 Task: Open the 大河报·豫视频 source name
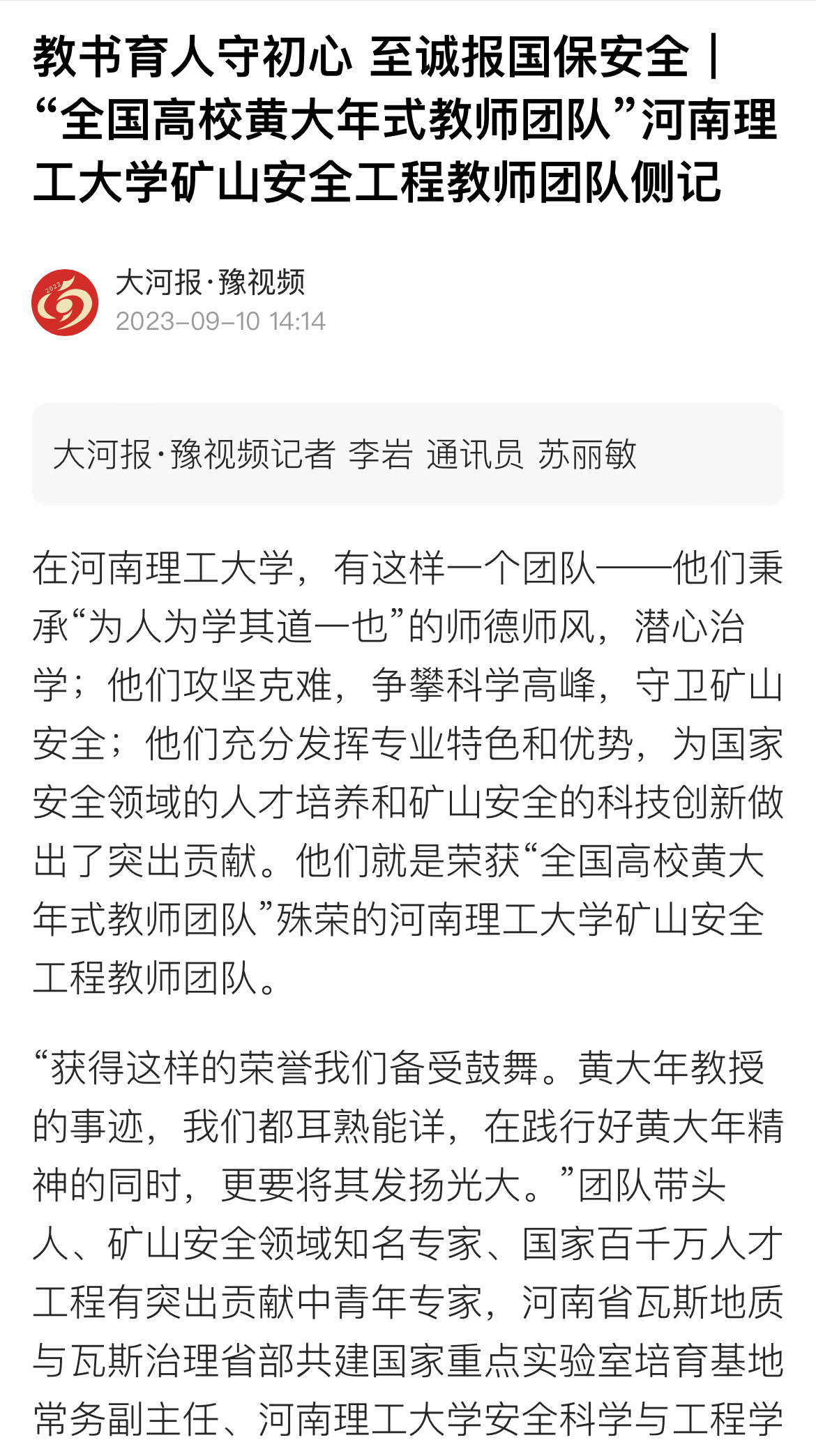coord(210,282)
